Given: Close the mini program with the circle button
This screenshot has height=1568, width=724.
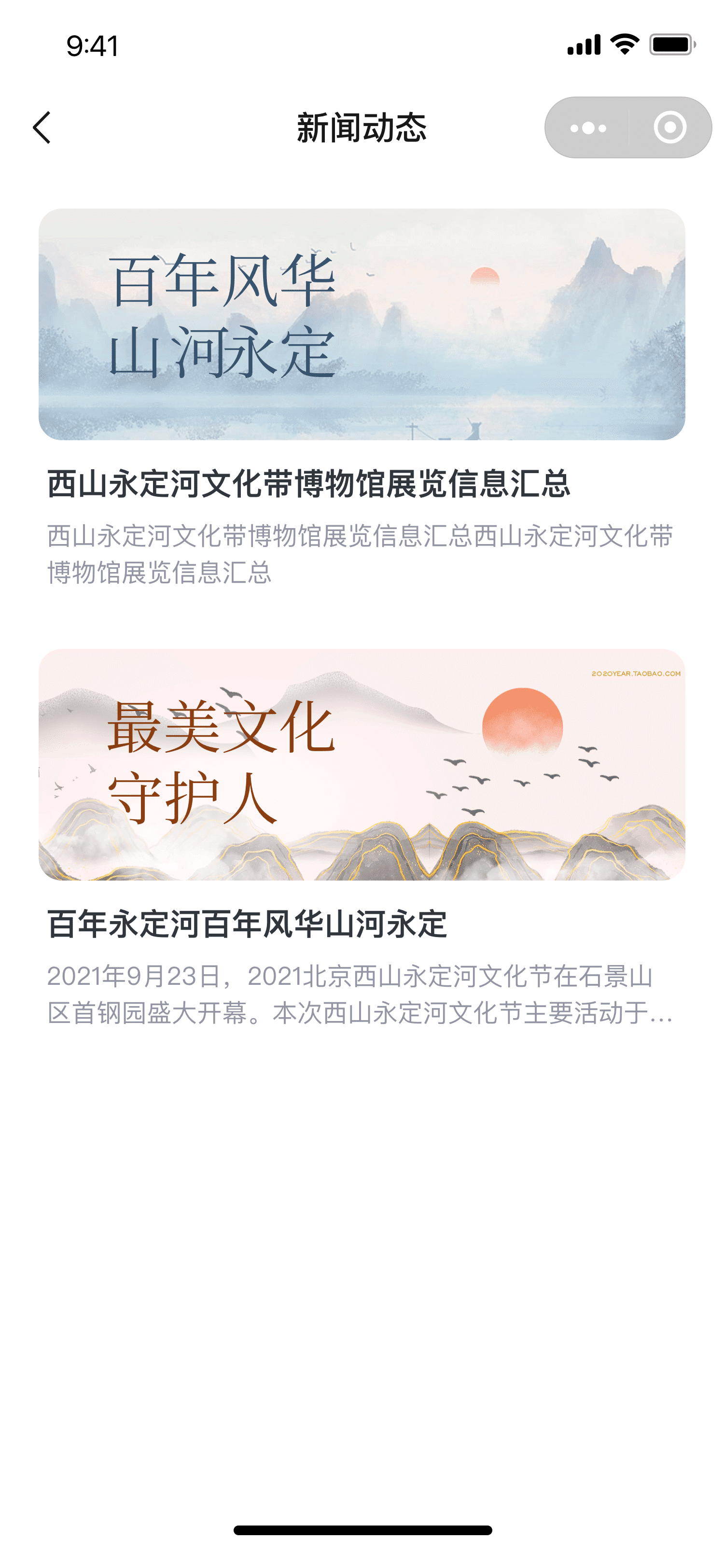Looking at the screenshot, I should [x=670, y=128].
